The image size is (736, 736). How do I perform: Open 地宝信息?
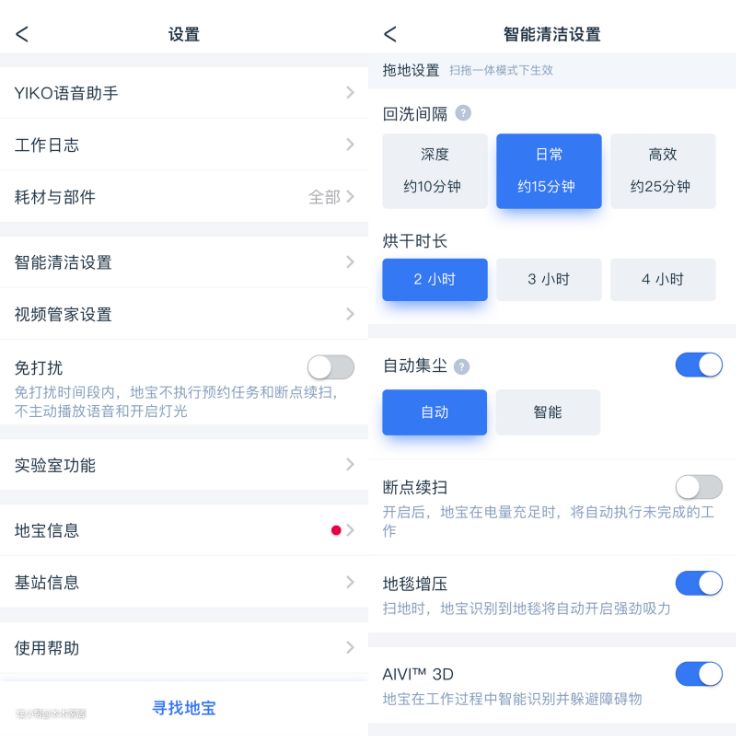(184, 530)
